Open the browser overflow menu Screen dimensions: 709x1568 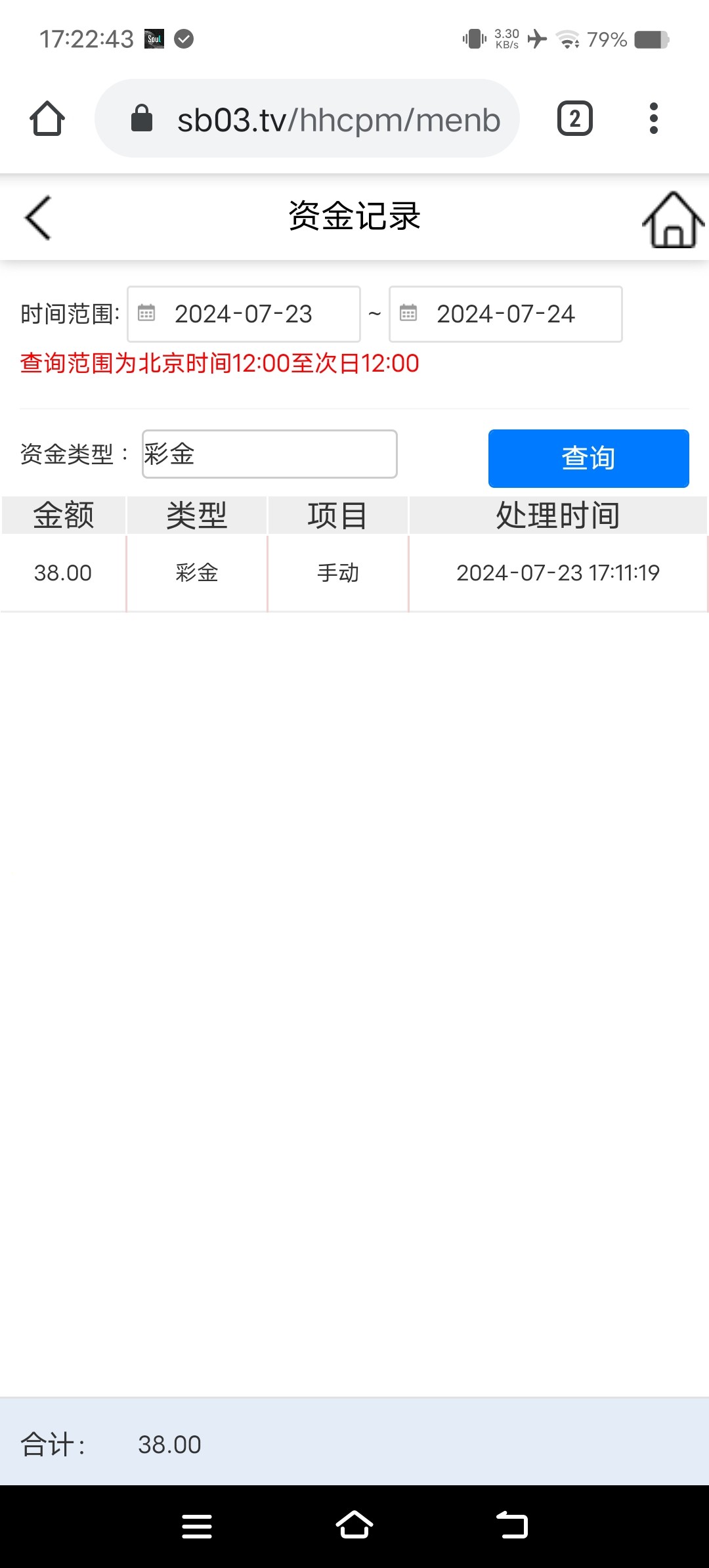tap(653, 119)
